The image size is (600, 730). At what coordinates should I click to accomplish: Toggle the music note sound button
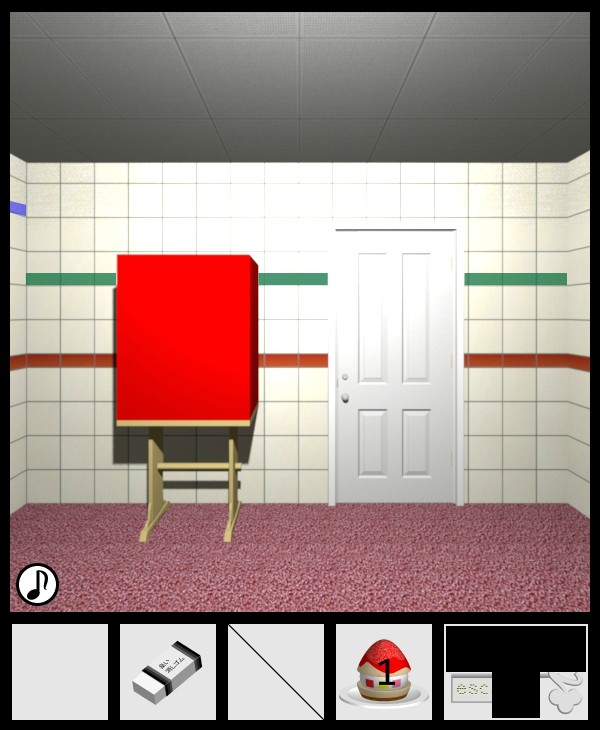pos(37,584)
